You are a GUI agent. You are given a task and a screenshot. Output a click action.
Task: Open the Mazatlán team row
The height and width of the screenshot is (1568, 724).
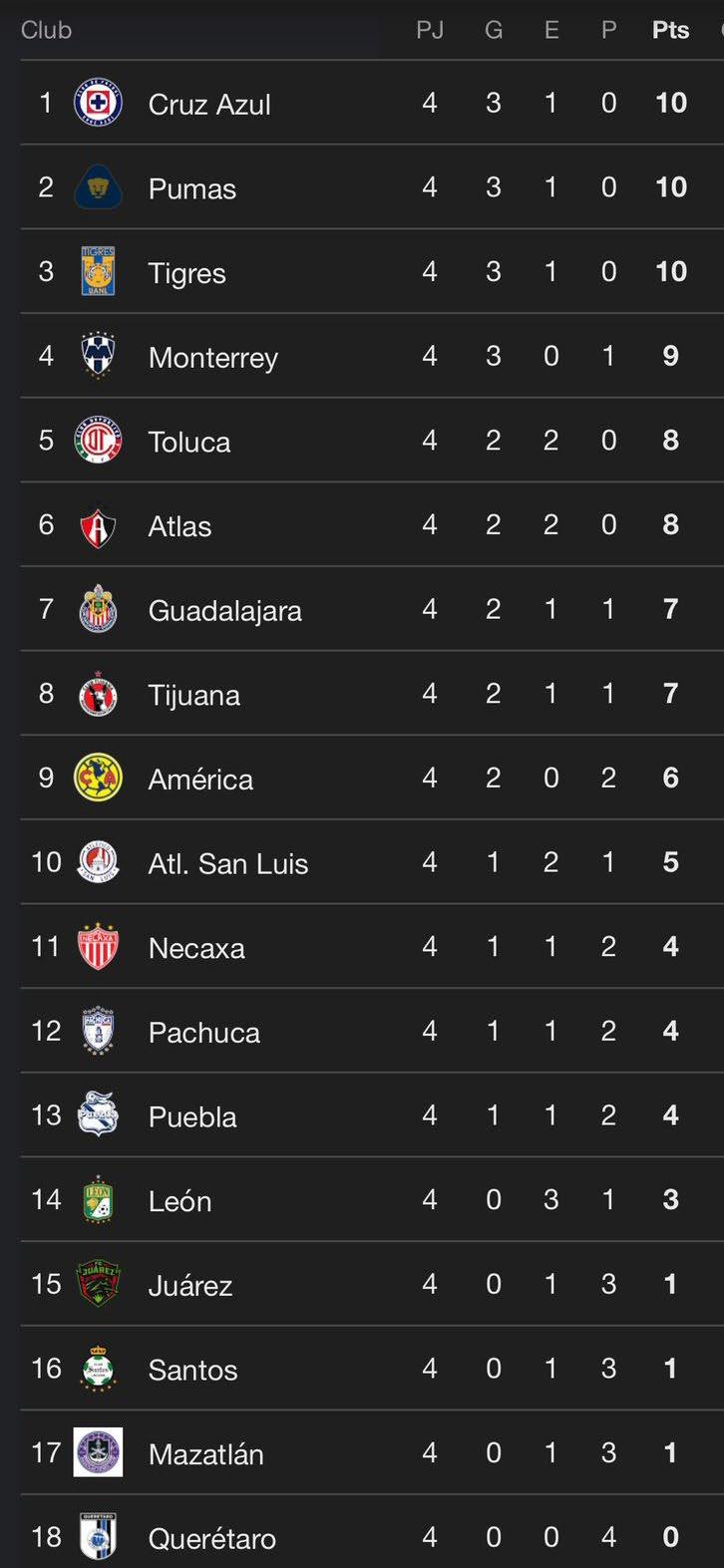206,1454
